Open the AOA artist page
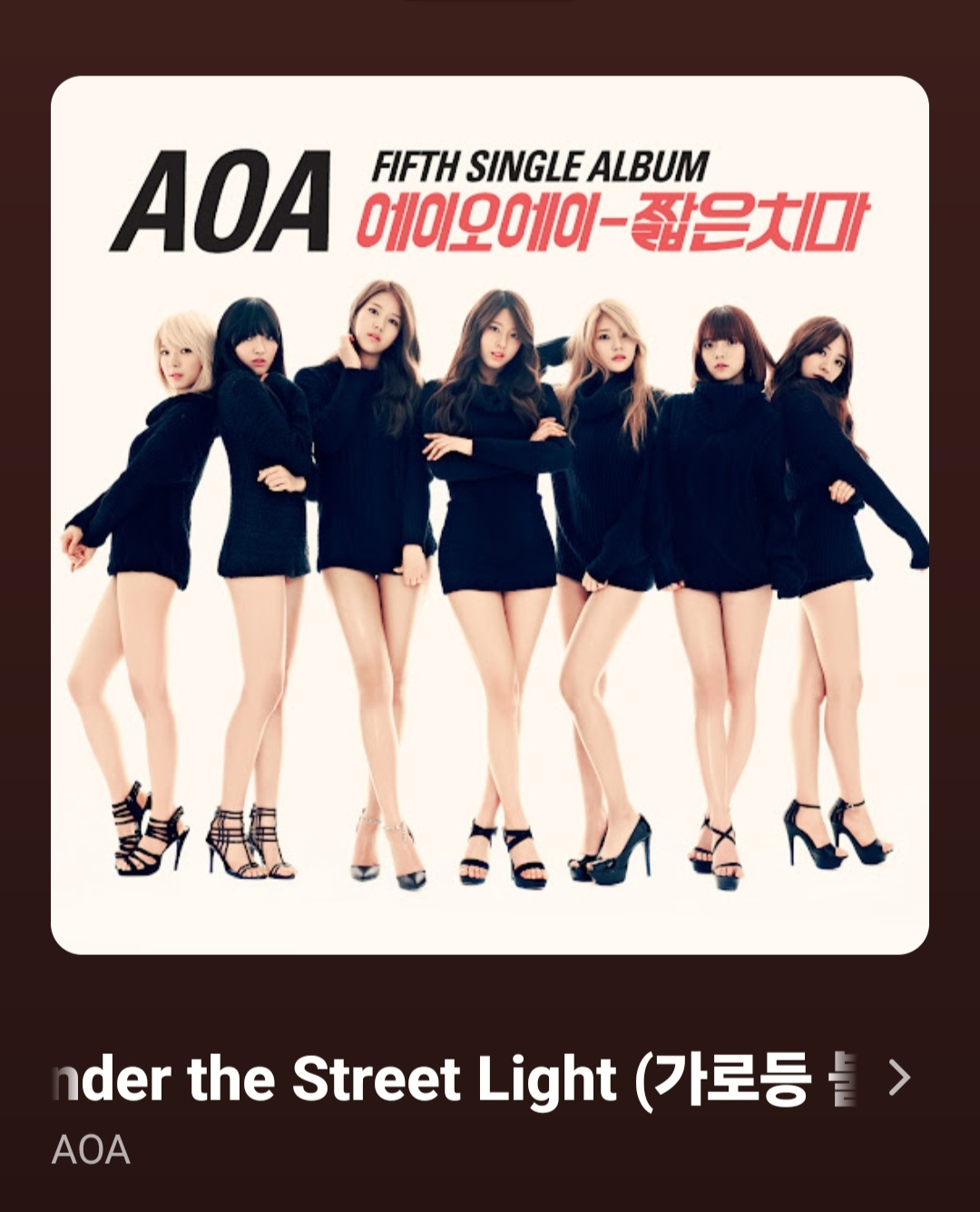 pos(91,1150)
